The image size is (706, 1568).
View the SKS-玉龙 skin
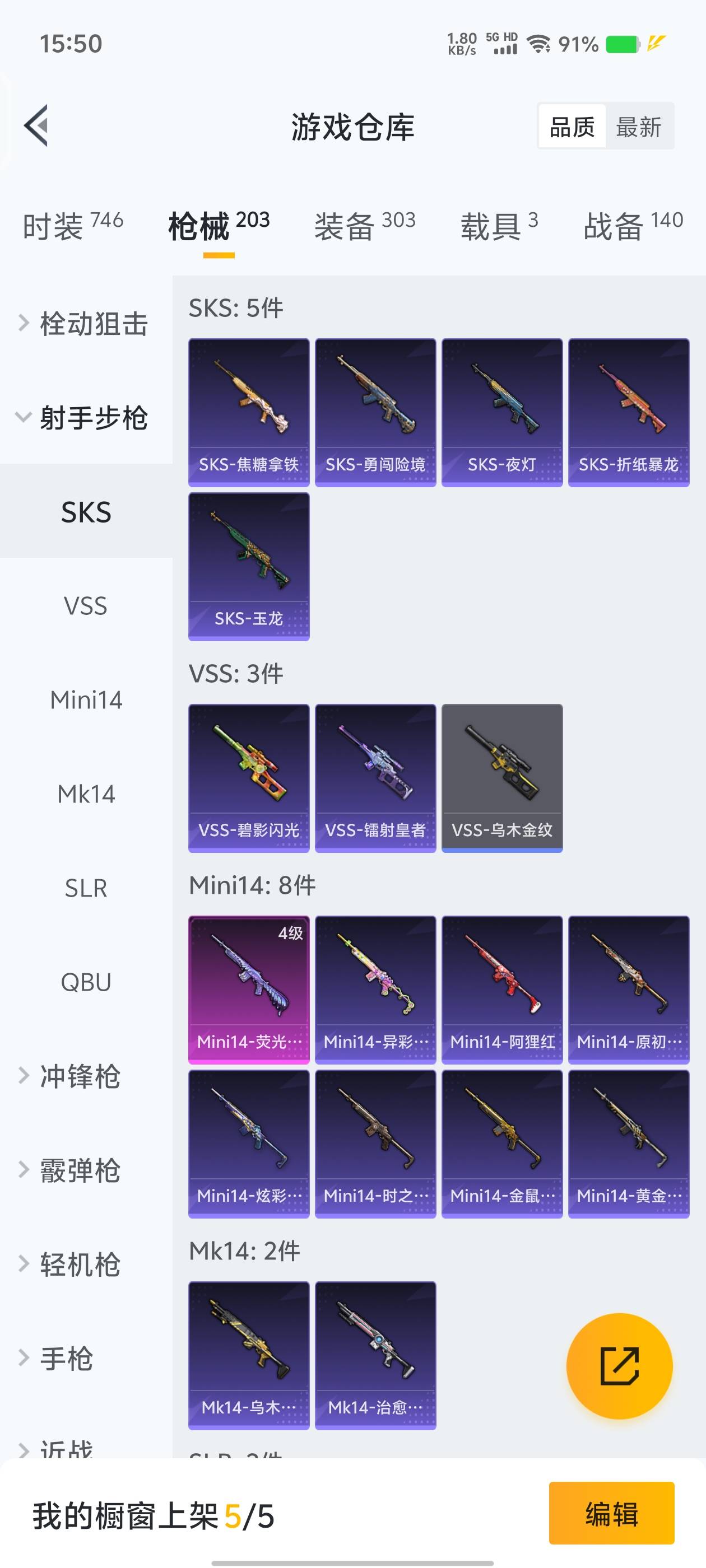[249, 567]
